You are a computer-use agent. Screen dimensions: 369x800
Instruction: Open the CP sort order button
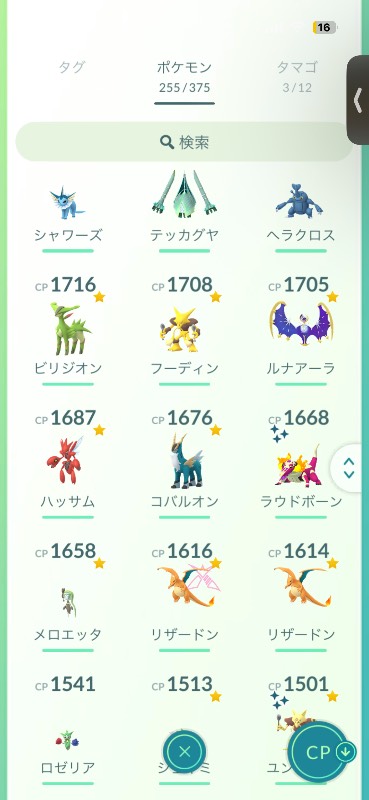coord(323,753)
